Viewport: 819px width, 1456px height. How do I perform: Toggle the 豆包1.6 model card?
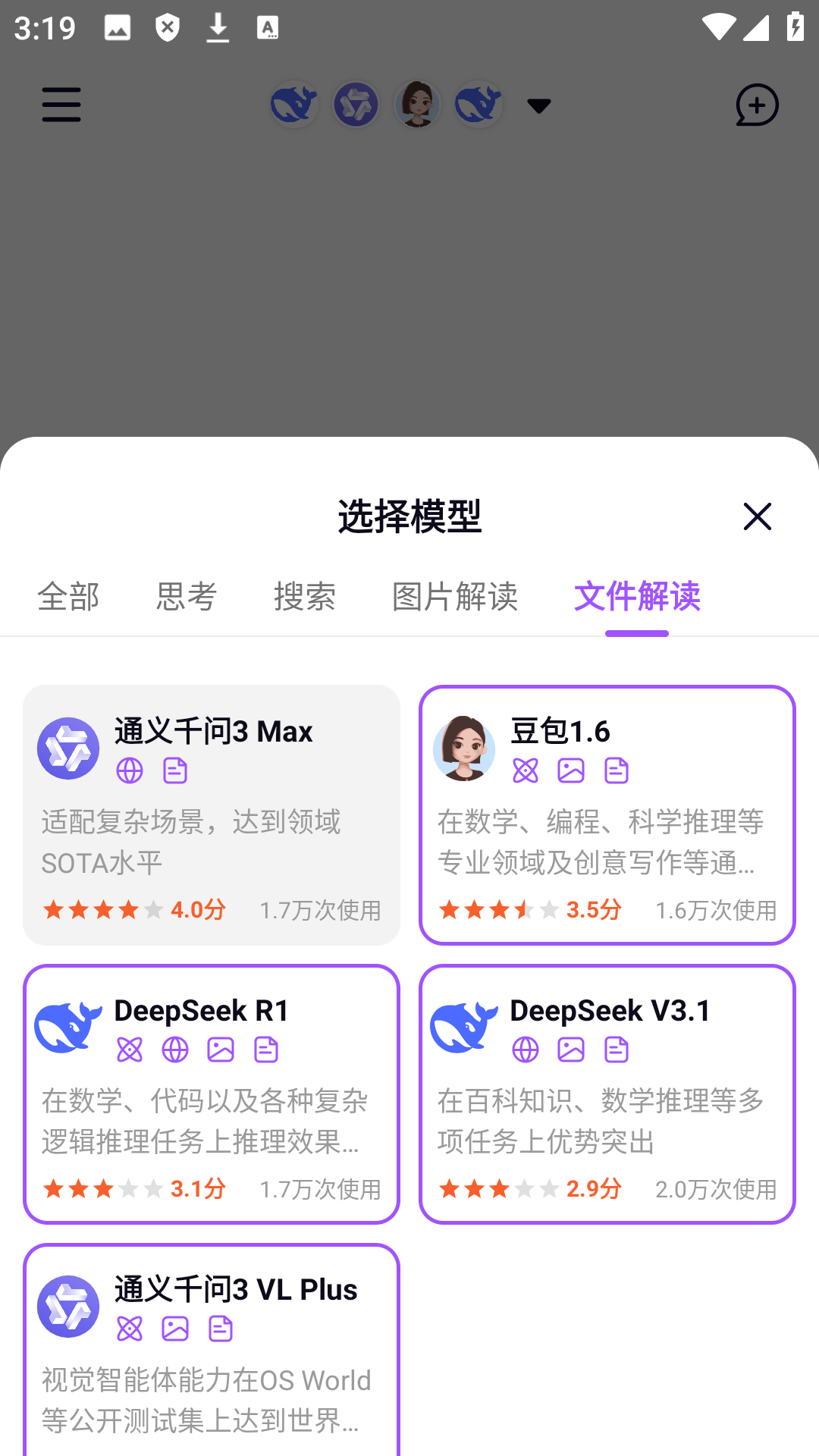coord(607,815)
